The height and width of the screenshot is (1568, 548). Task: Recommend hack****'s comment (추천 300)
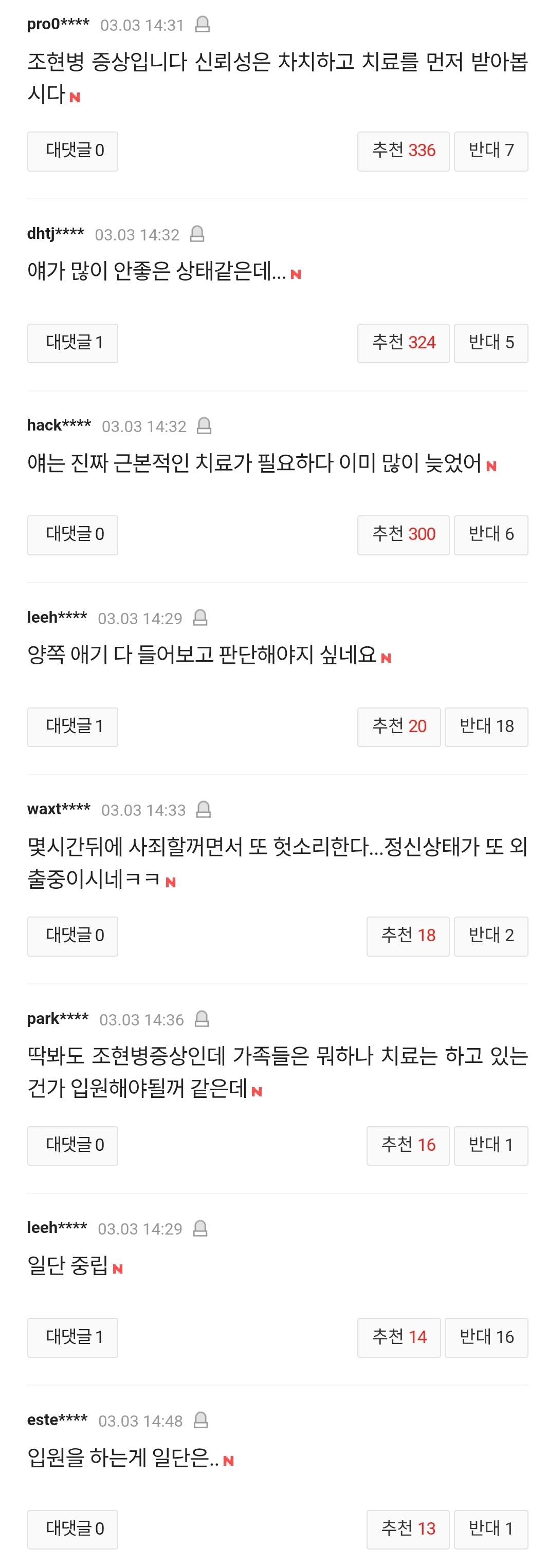click(x=403, y=535)
